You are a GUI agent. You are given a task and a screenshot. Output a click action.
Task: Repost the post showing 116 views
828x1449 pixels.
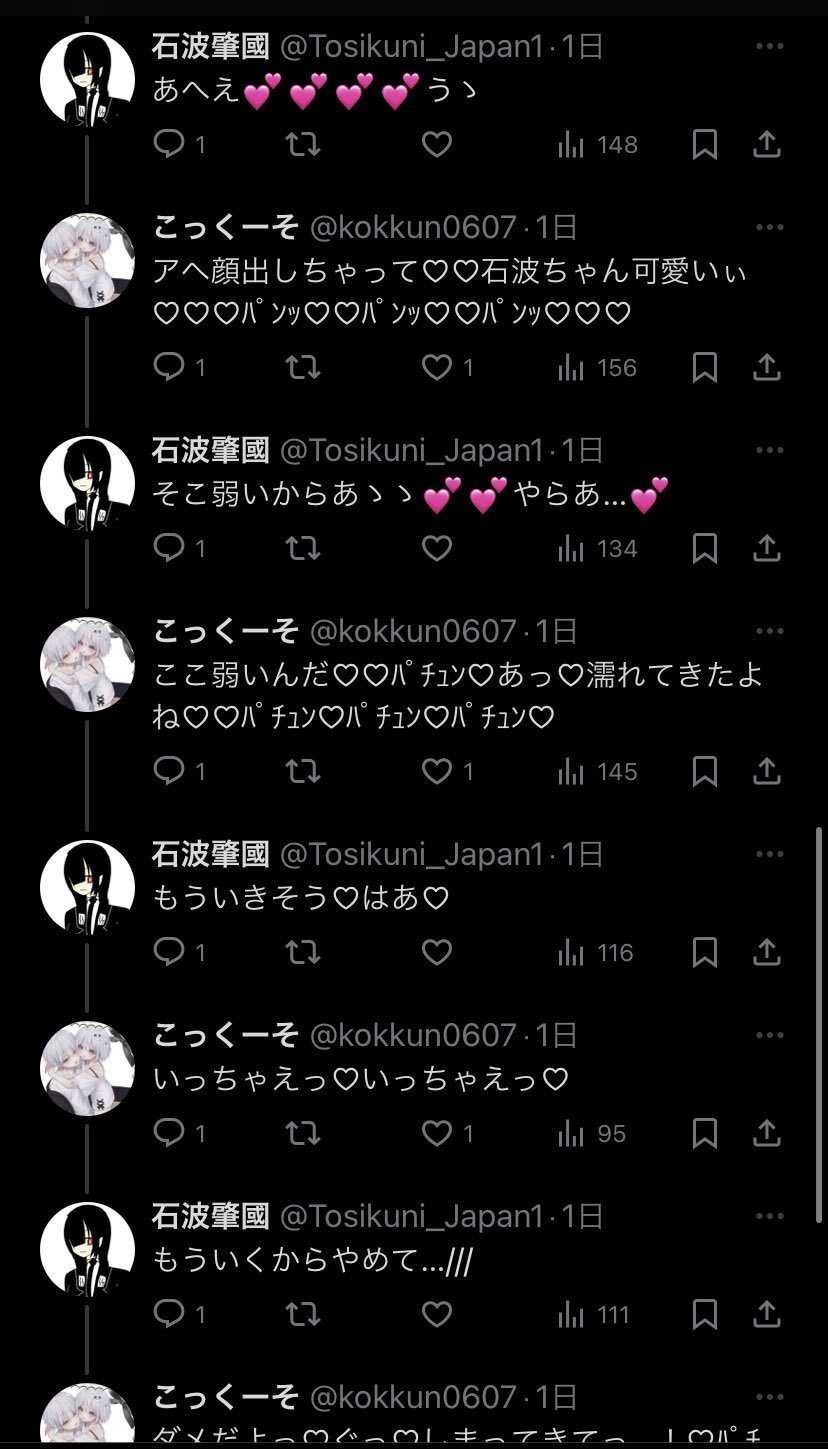(x=303, y=952)
